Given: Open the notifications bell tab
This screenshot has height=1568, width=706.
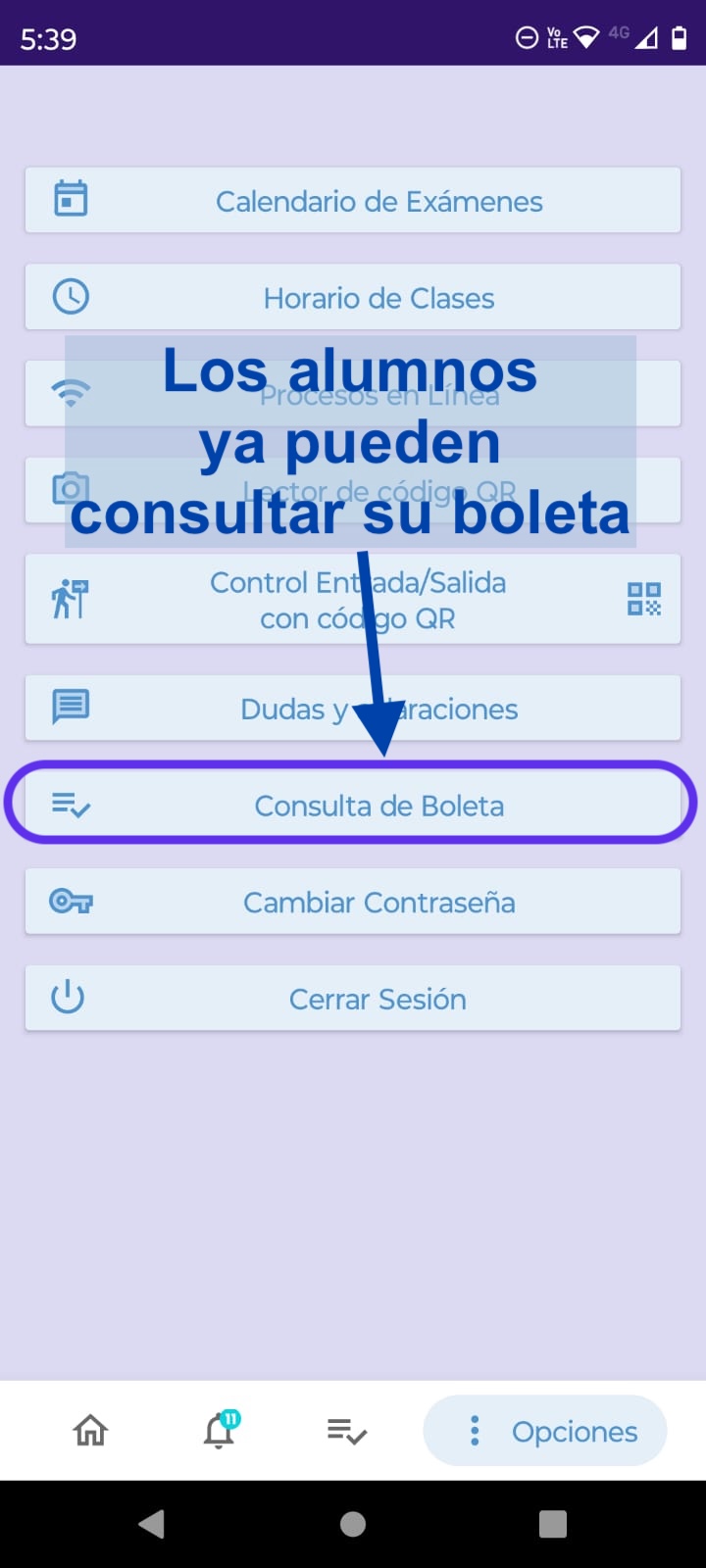Looking at the screenshot, I should click(220, 1431).
